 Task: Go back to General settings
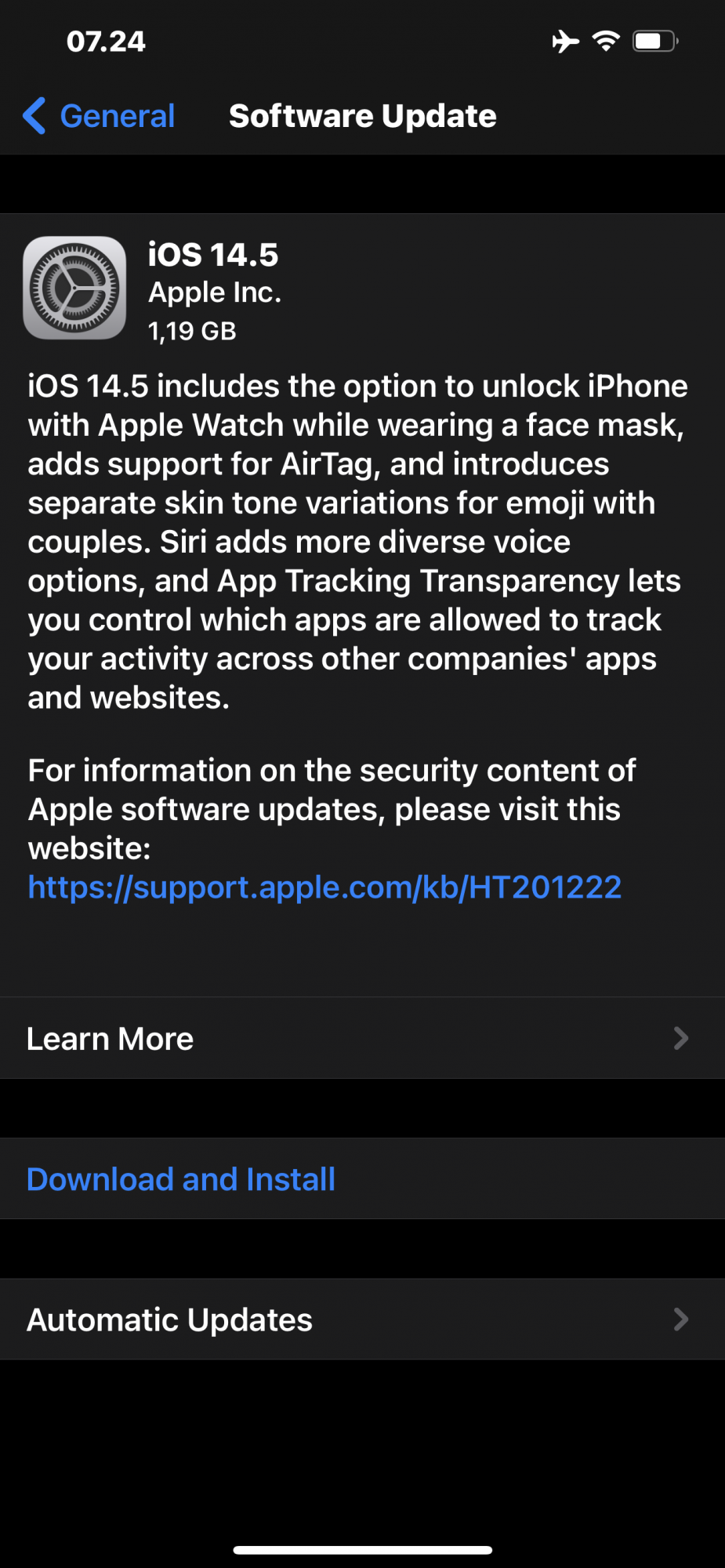[x=99, y=116]
